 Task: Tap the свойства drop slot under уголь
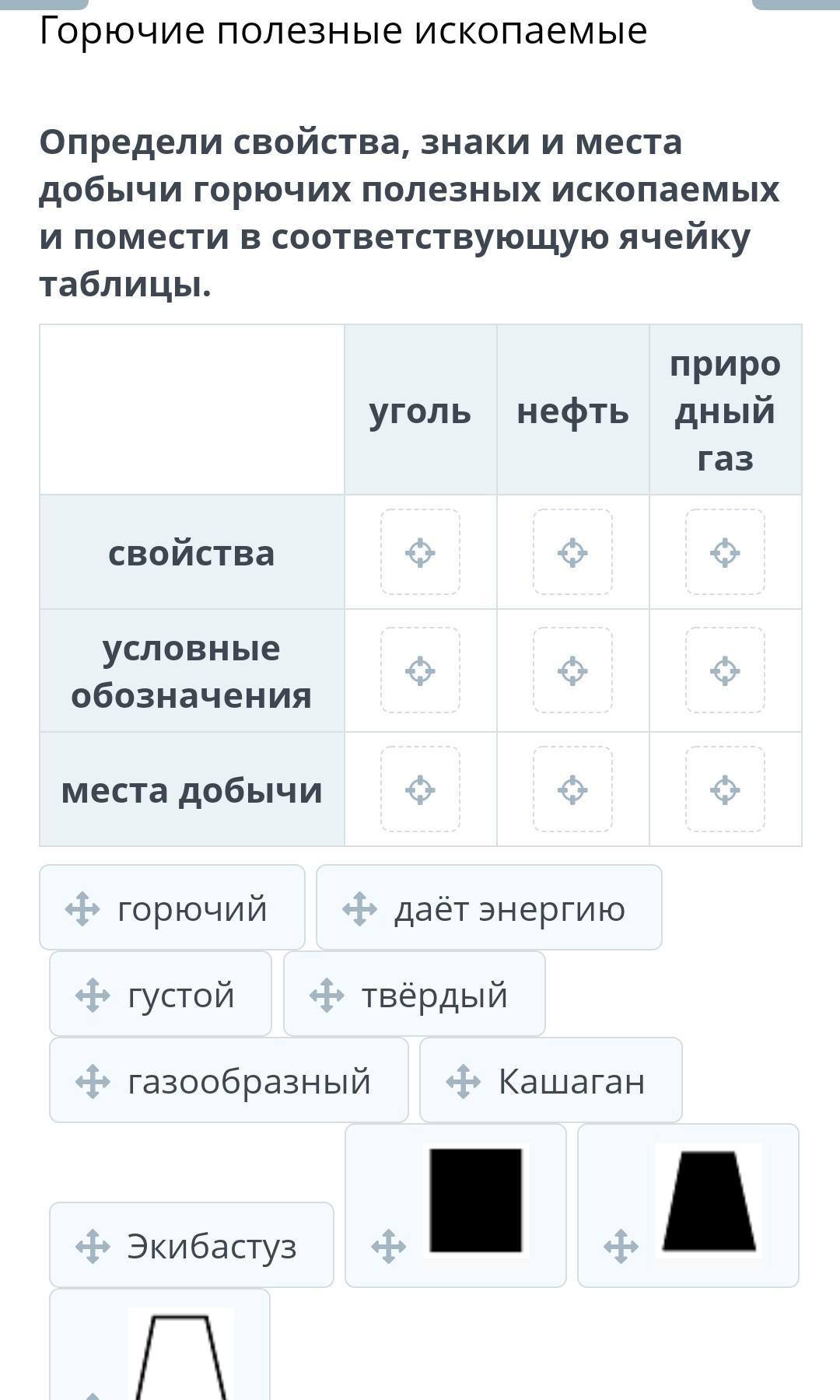point(420,552)
